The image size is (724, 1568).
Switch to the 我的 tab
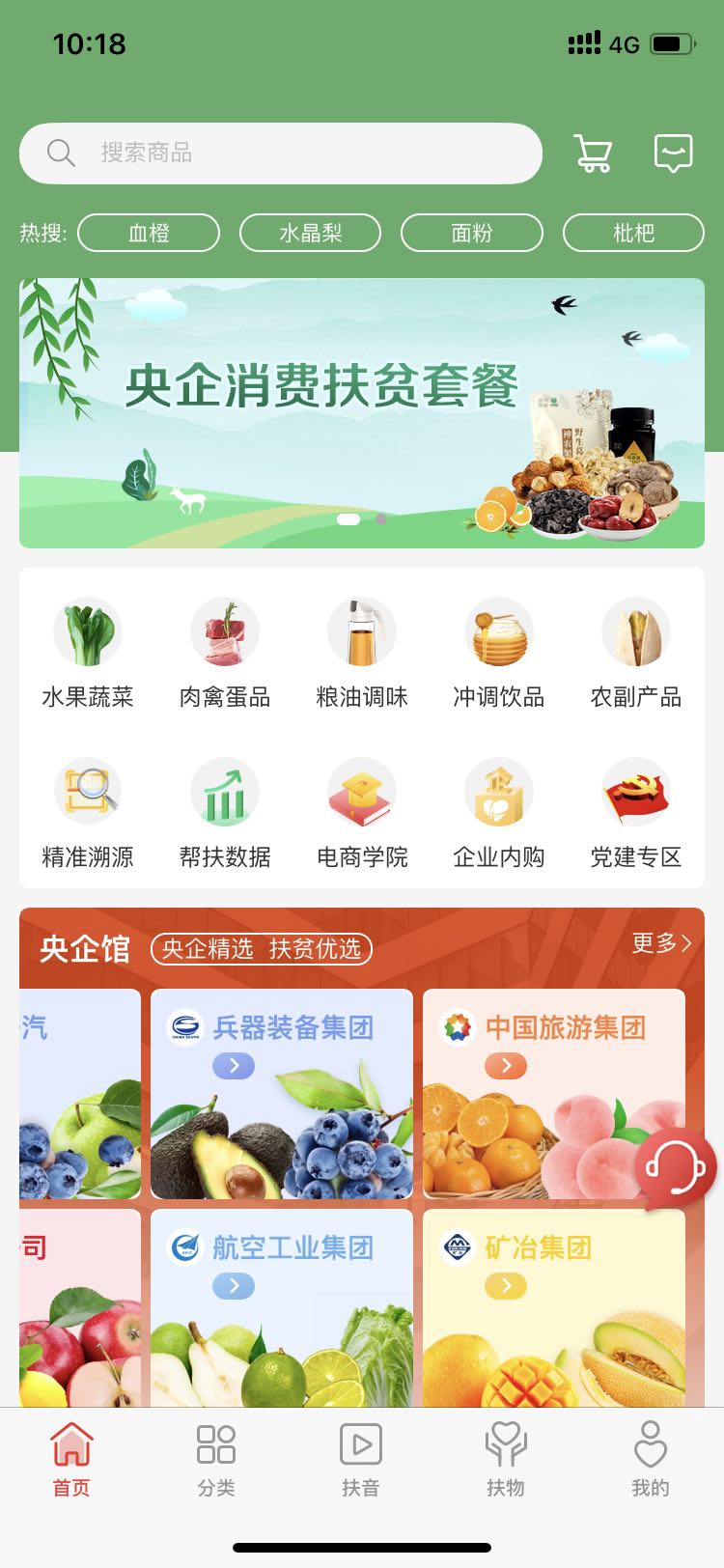[650, 1459]
